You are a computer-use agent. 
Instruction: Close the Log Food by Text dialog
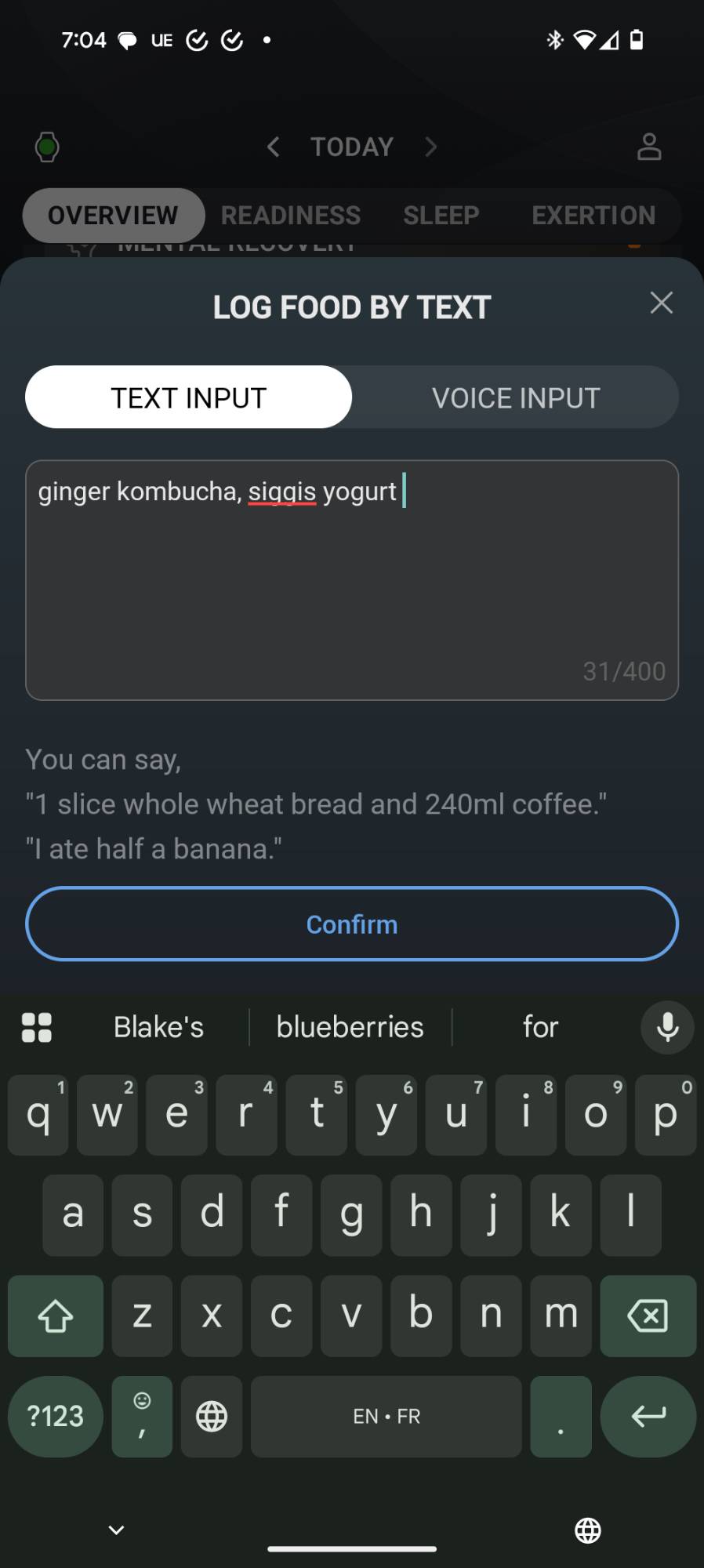pyautogui.click(x=662, y=303)
